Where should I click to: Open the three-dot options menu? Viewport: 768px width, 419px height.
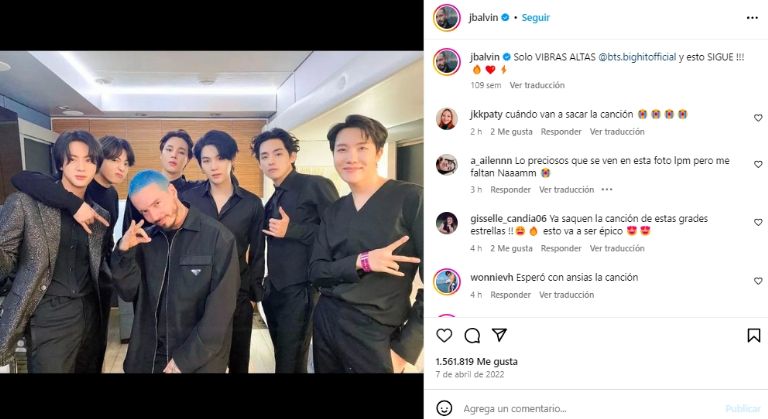[752, 17]
